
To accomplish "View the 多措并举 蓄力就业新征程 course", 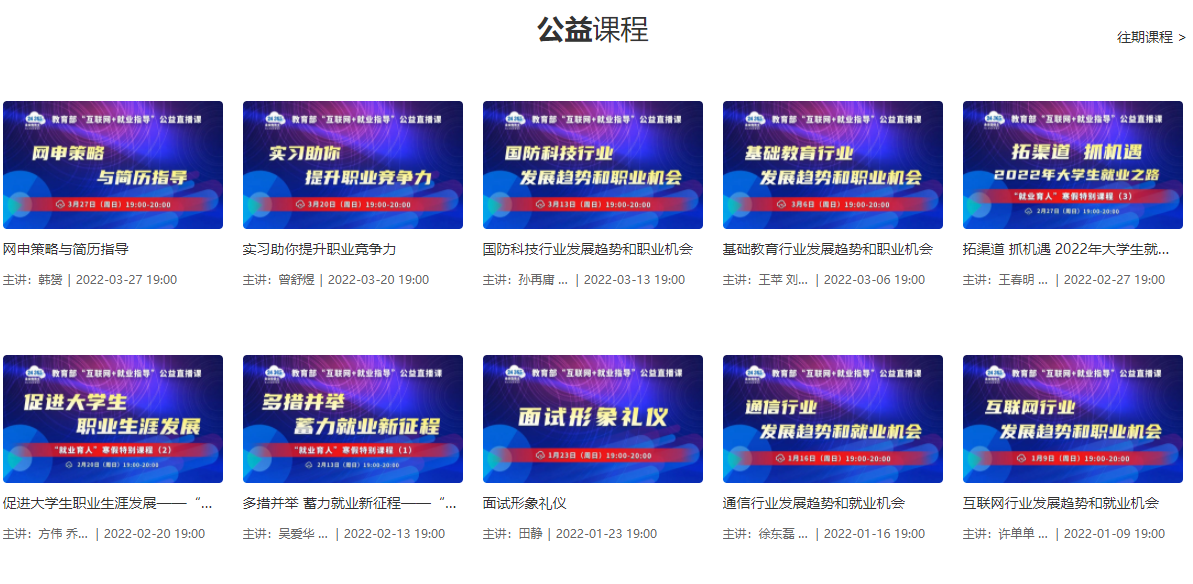I will (x=353, y=419).
